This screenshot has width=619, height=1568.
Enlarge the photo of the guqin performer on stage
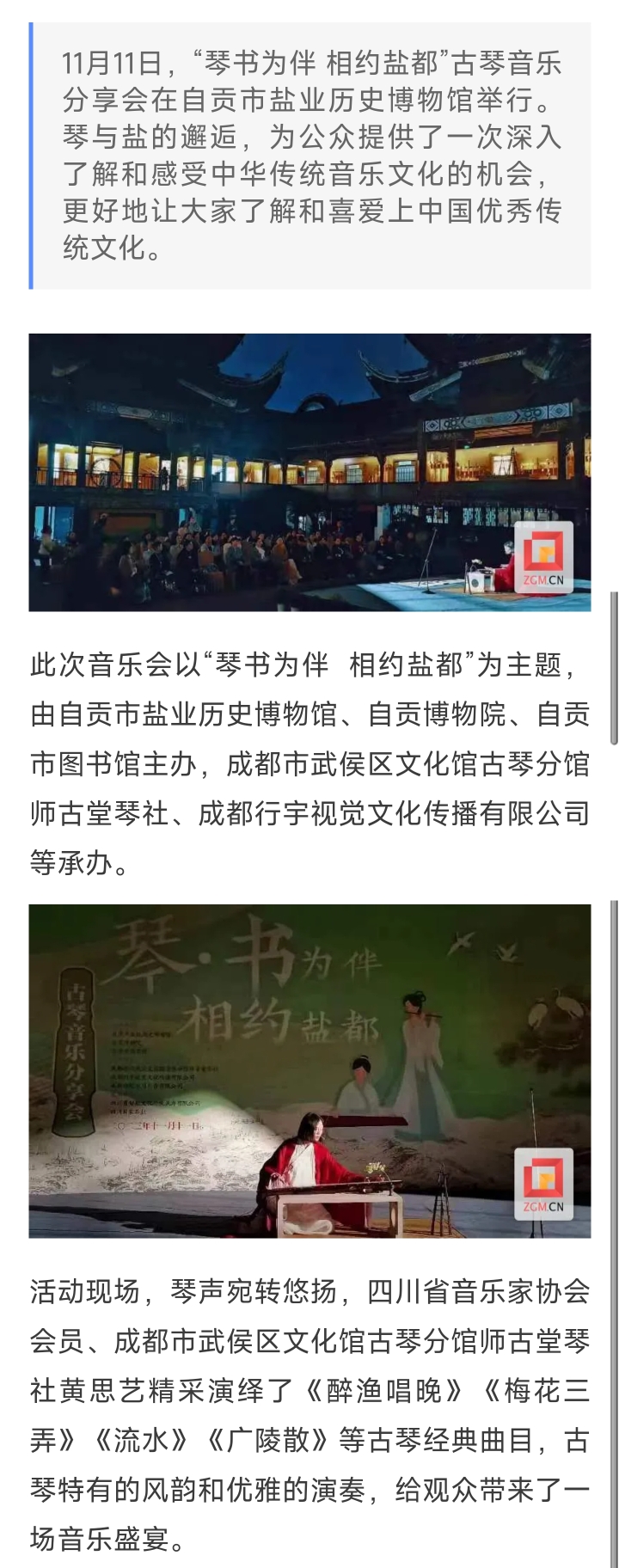click(x=309, y=1070)
